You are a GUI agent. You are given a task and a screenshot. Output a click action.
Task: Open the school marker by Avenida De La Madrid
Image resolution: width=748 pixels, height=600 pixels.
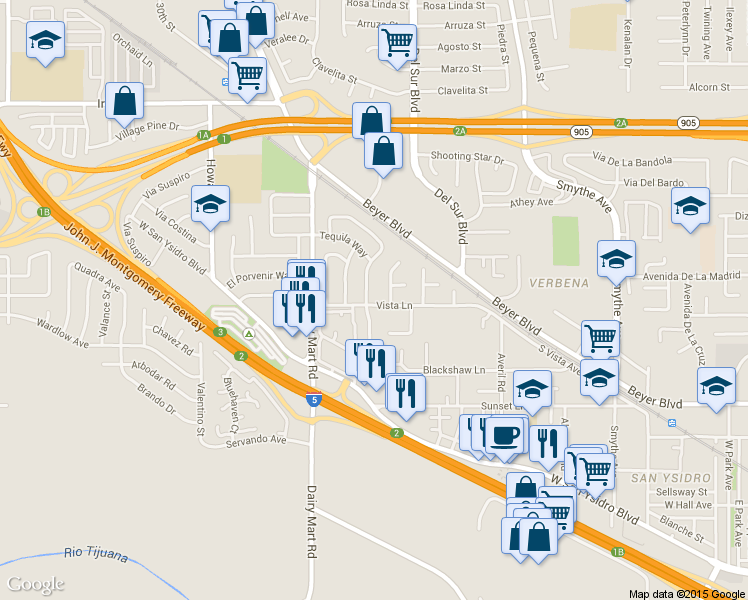[616, 259]
